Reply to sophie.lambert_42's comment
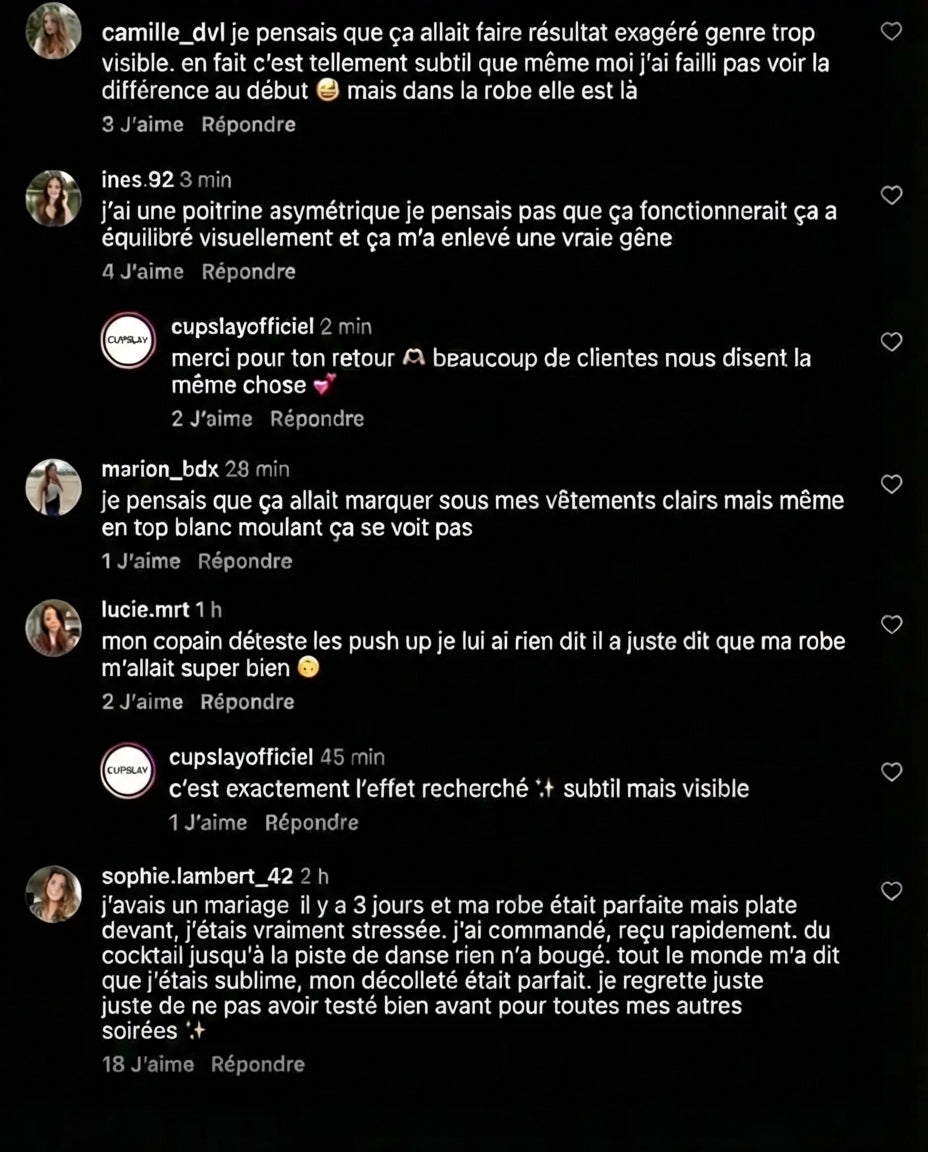The height and width of the screenshot is (1152, 928). pyautogui.click(x=257, y=1064)
